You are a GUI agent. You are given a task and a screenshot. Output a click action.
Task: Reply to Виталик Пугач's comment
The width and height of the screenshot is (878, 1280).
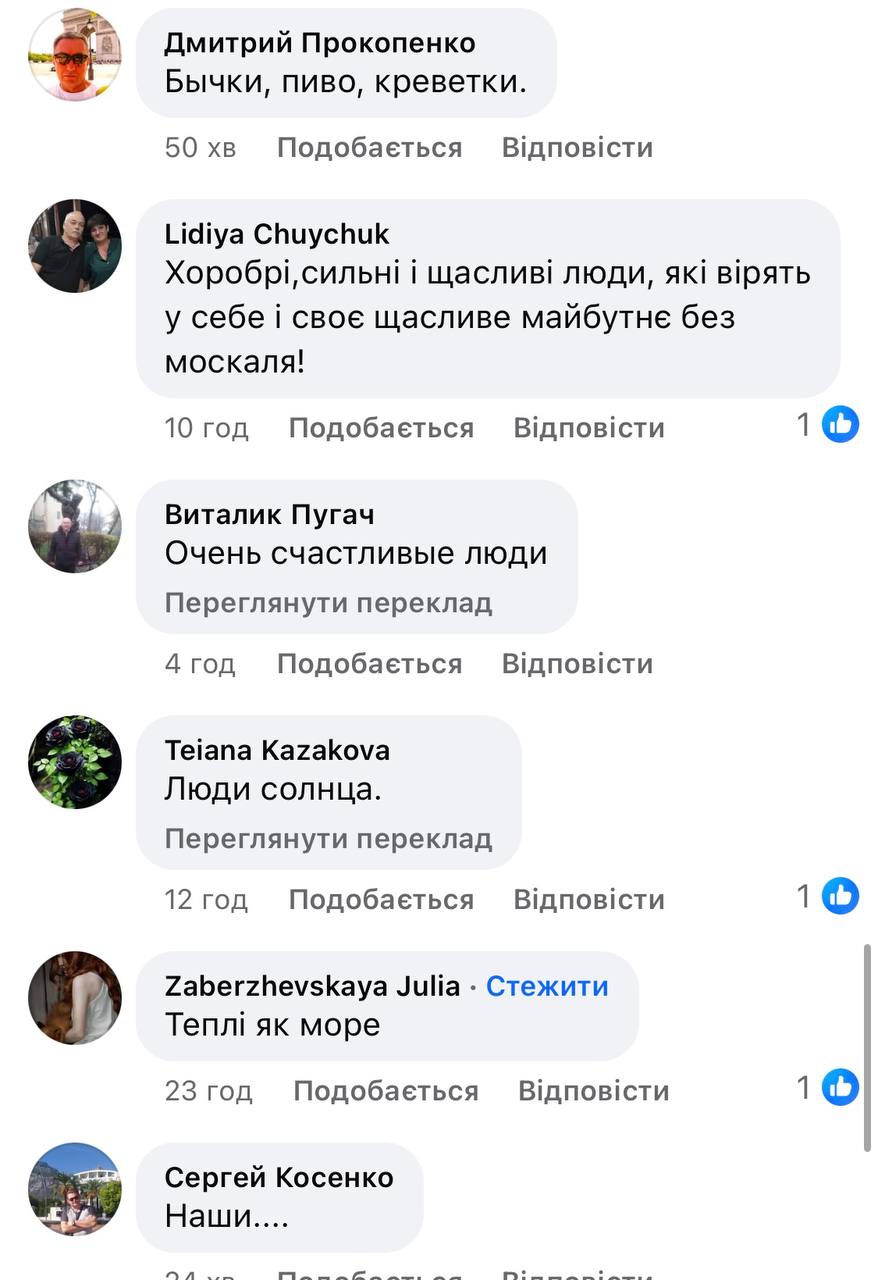pyautogui.click(x=577, y=664)
